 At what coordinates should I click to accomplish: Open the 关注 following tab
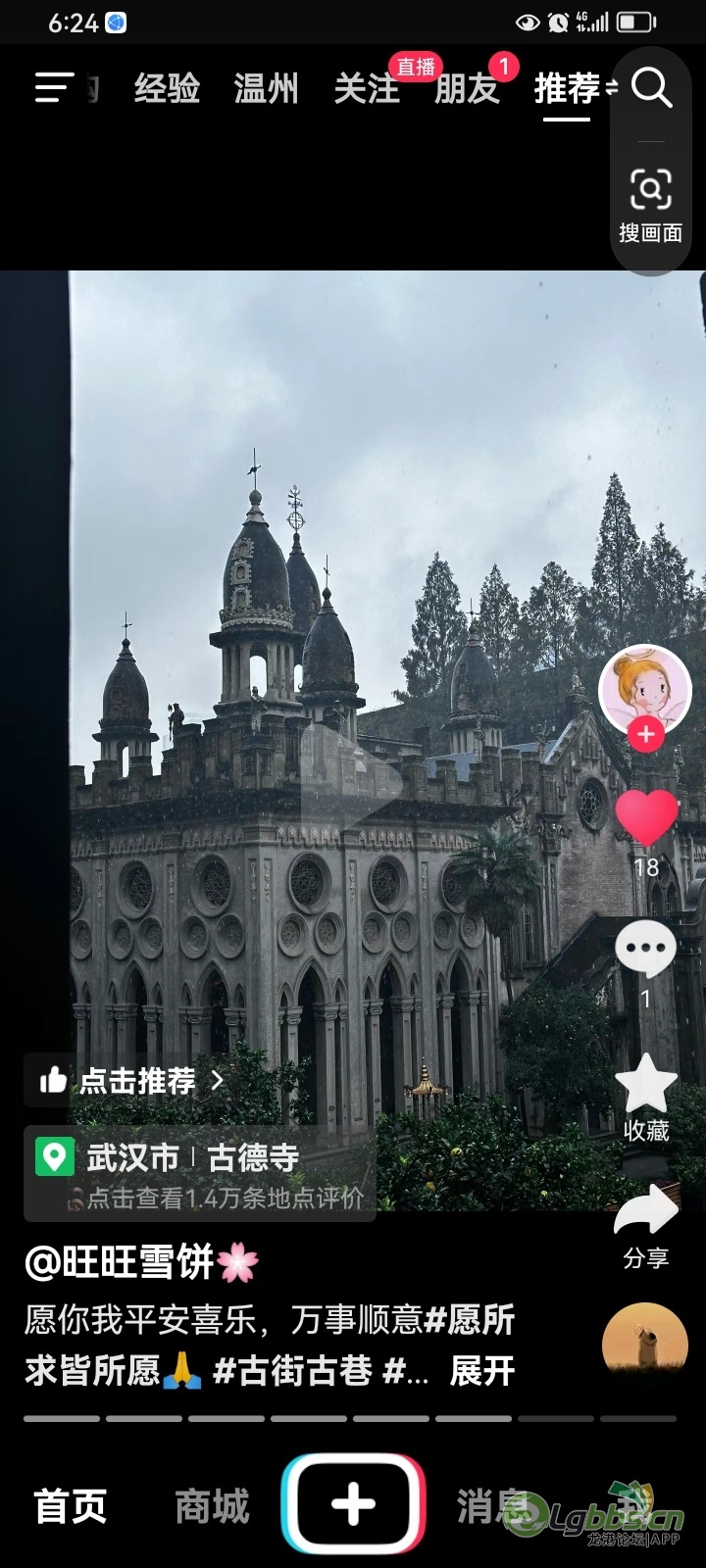click(x=367, y=89)
